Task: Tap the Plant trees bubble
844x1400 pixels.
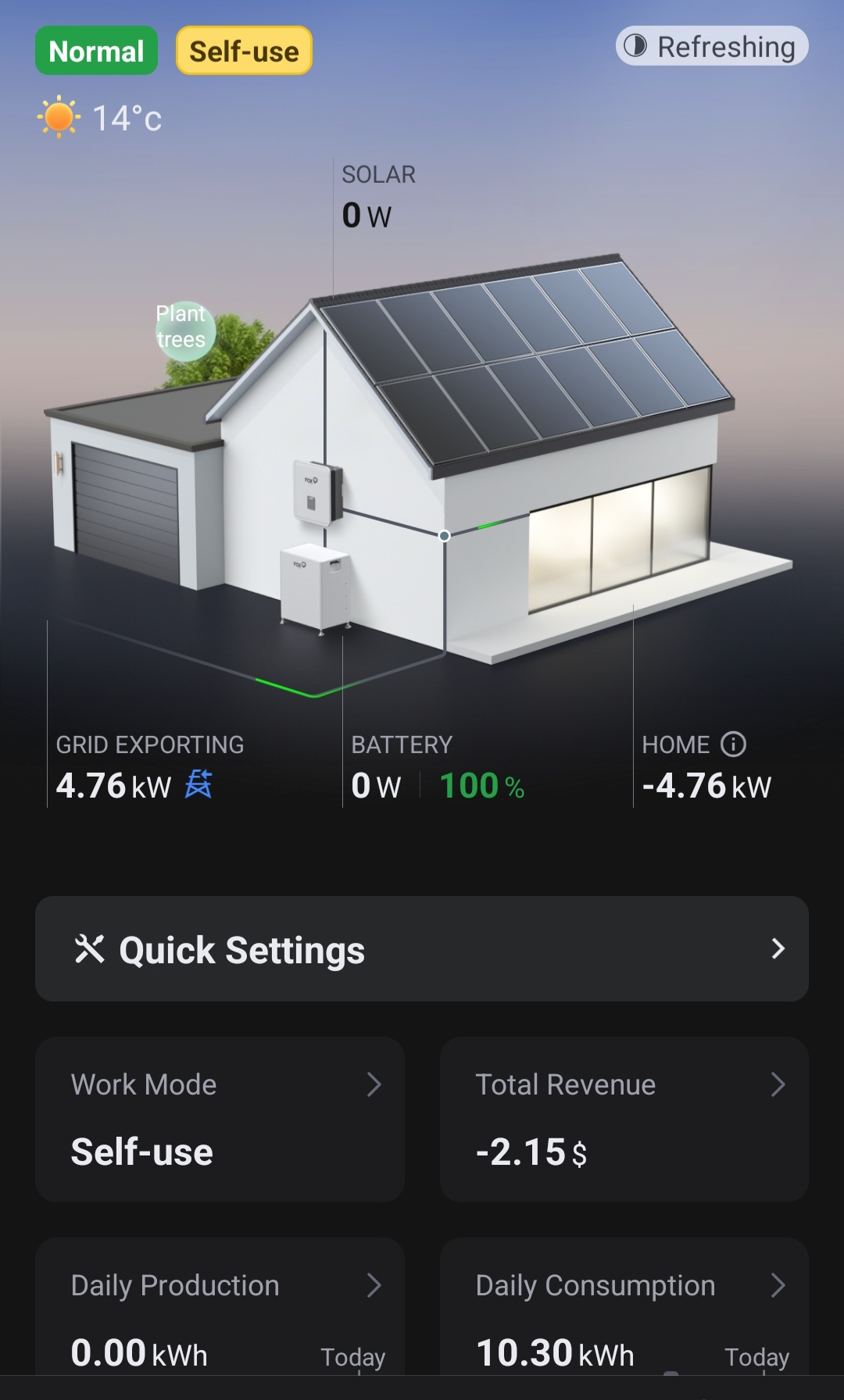Action: tap(184, 330)
